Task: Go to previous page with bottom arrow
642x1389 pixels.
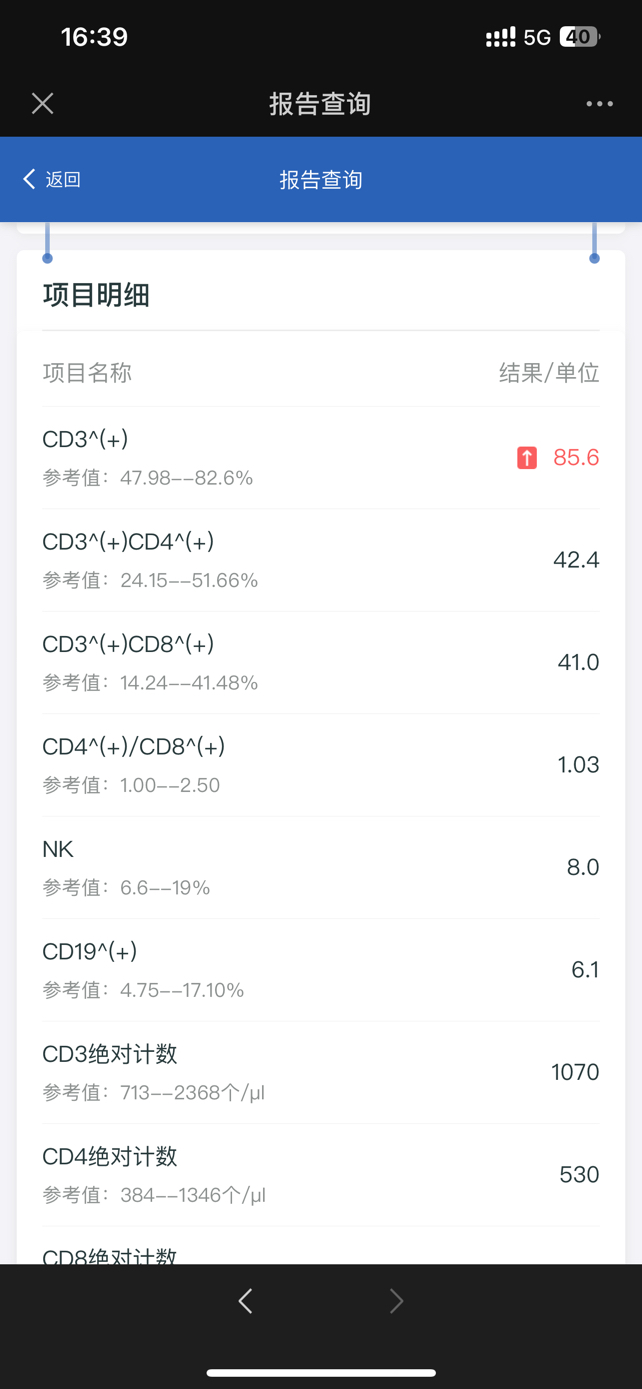Action: [245, 1300]
